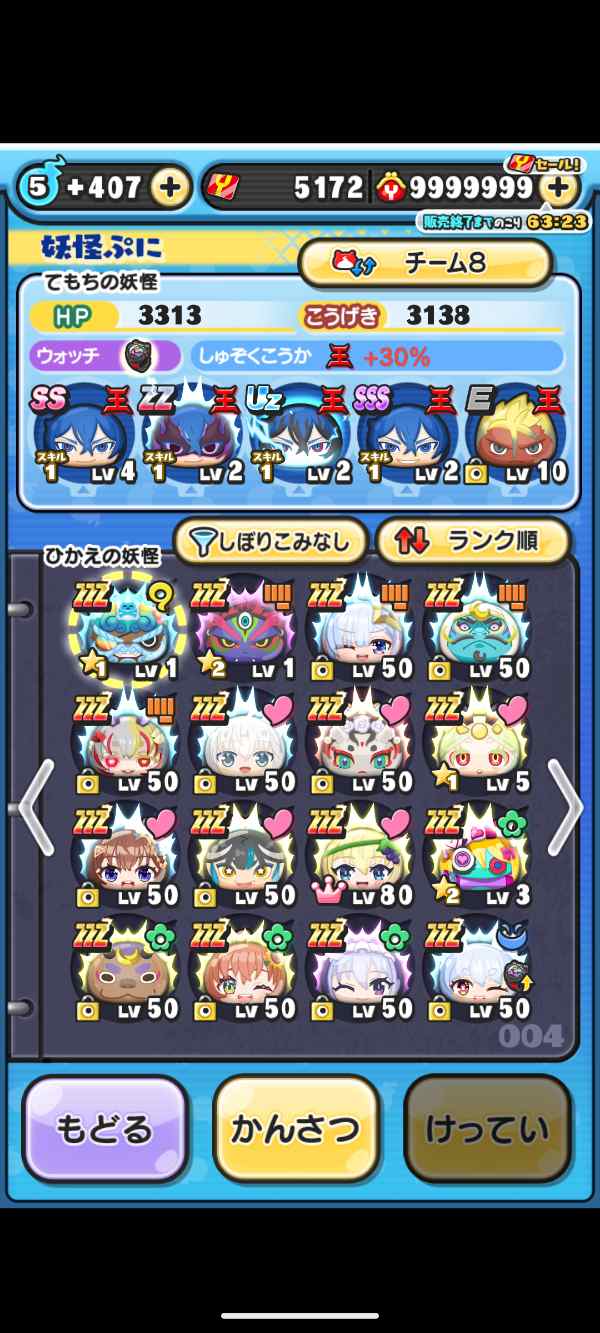This screenshot has height=1333, width=600.
Task: Open the しぼりこみなし filter
Action: click(270, 541)
